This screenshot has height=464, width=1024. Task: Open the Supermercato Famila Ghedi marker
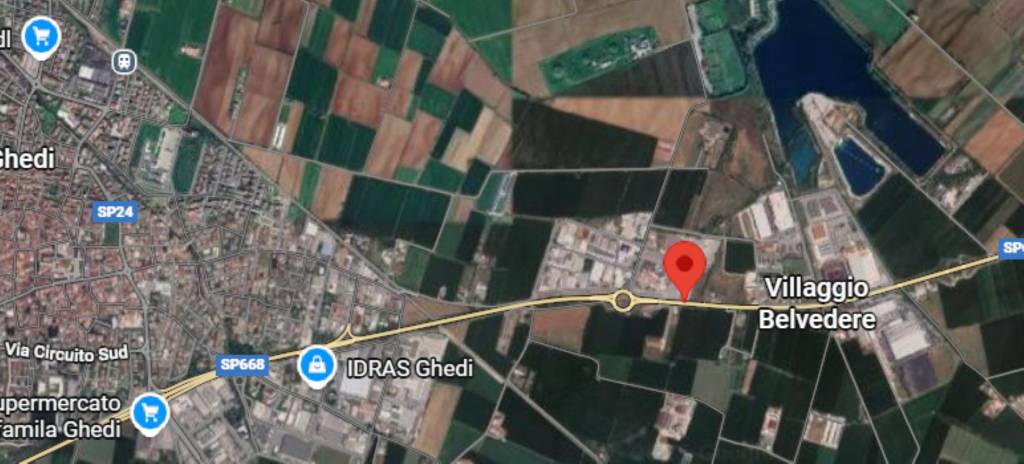149,411
